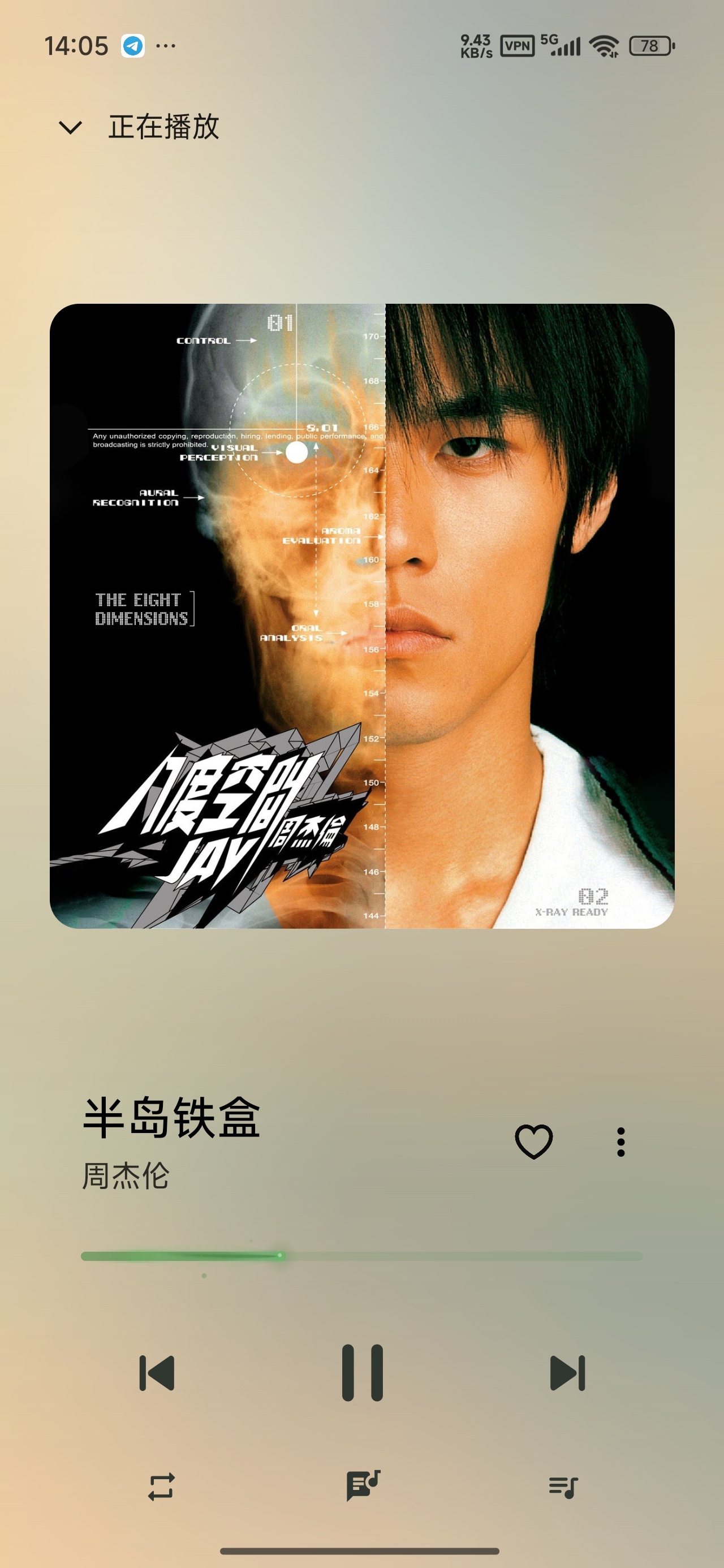Tap the green playback progress bar
Screen dimensions: 724x1568
[x=361, y=1256]
